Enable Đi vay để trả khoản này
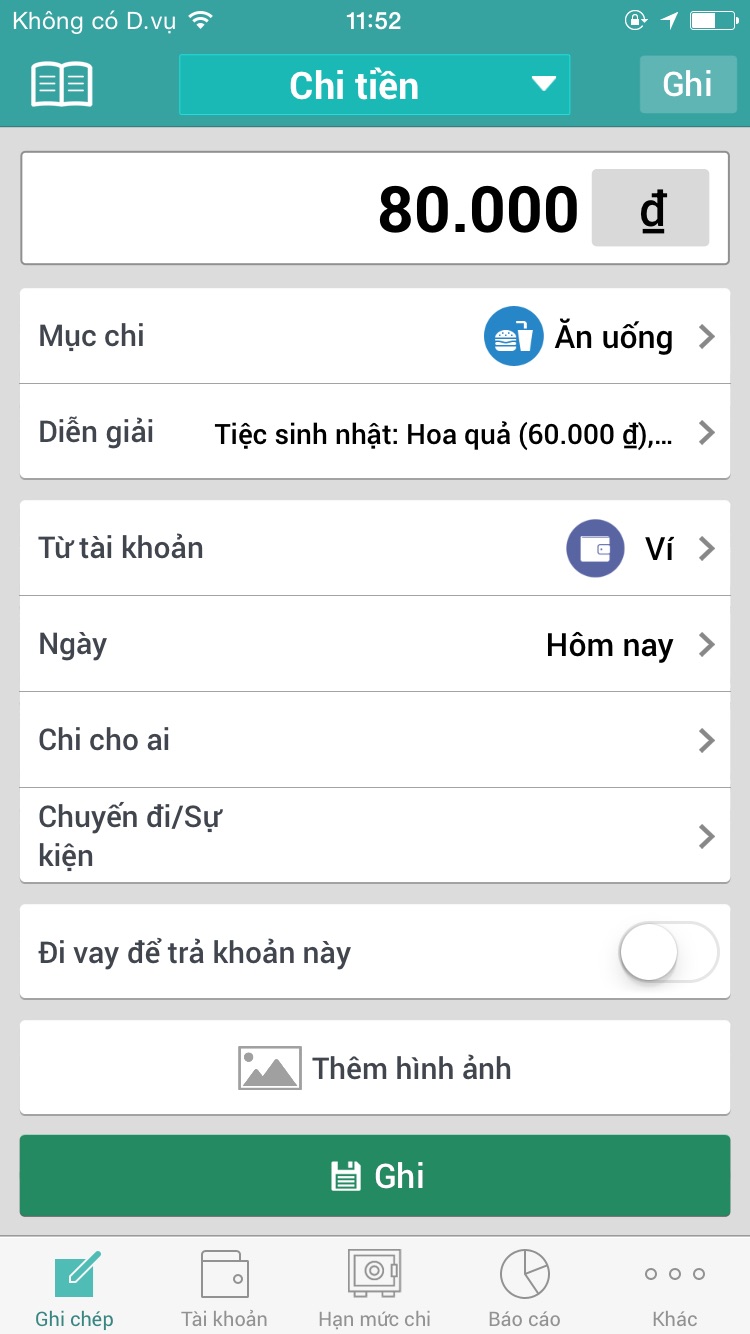This screenshot has height=1334, width=750. [x=668, y=952]
